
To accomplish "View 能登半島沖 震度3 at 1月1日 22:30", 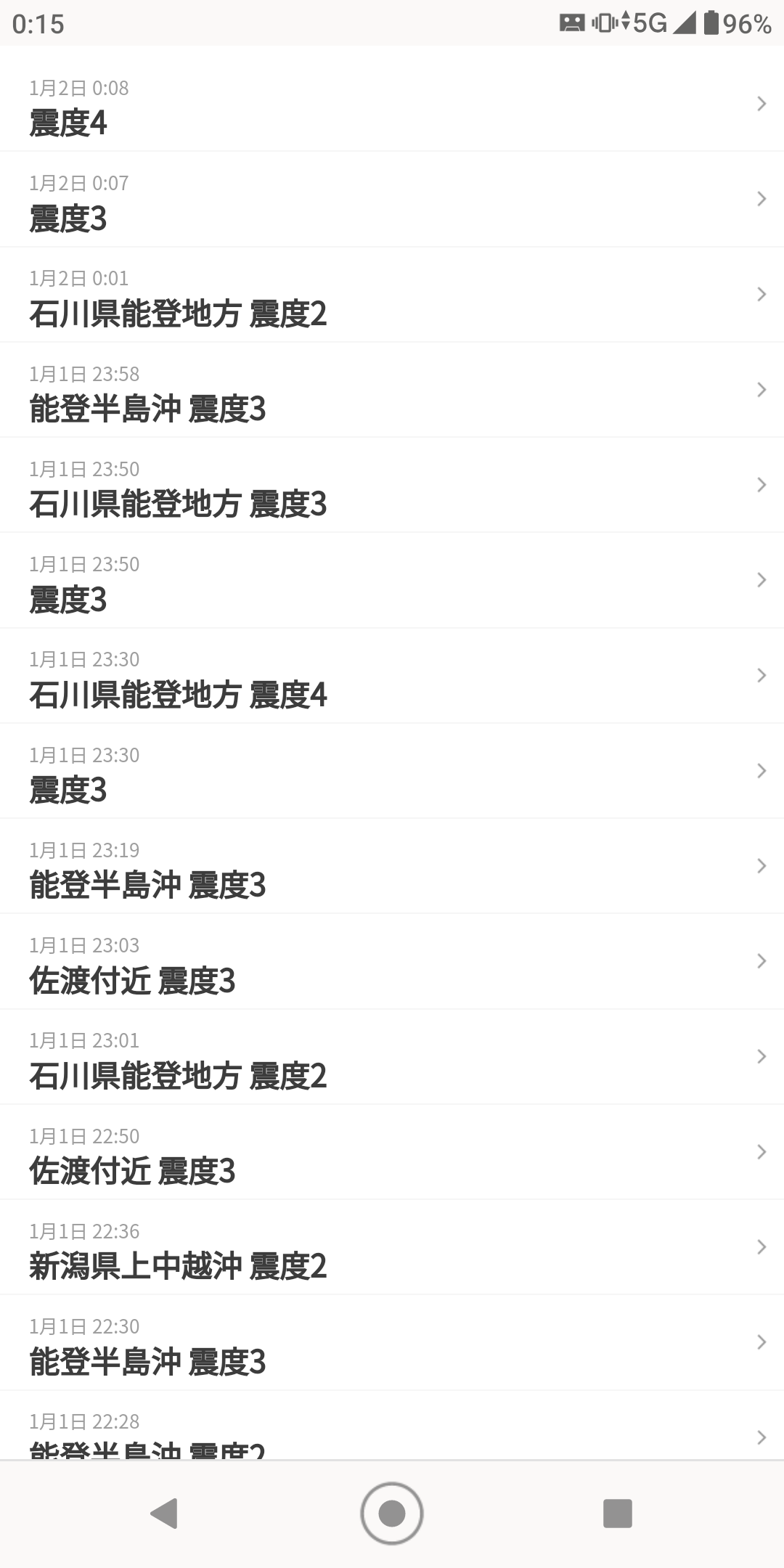I will coord(392,1343).
